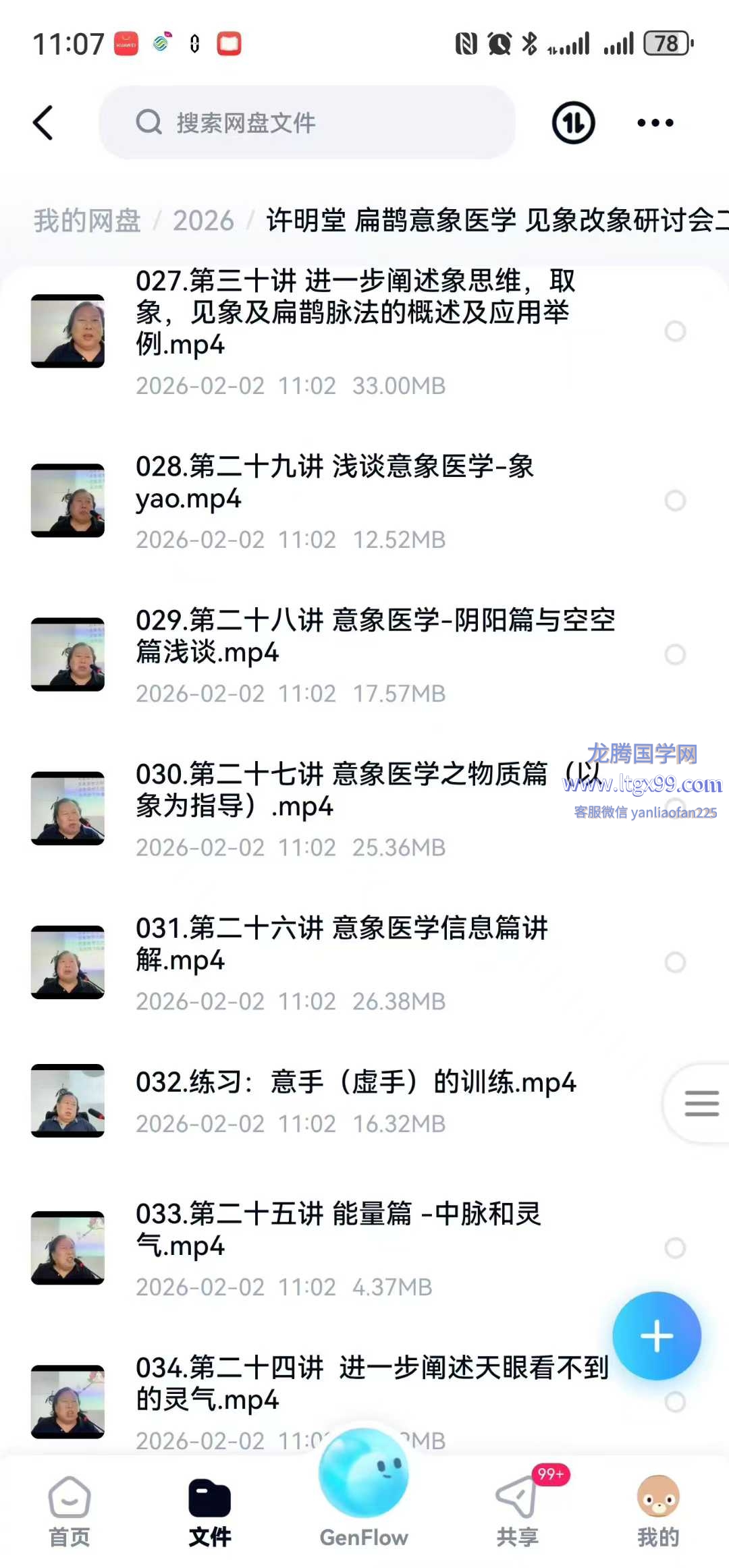Tick the checkbox for 031.第二十六讲 file
This screenshot has width=729, height=1568.
(x=675, y=962)
